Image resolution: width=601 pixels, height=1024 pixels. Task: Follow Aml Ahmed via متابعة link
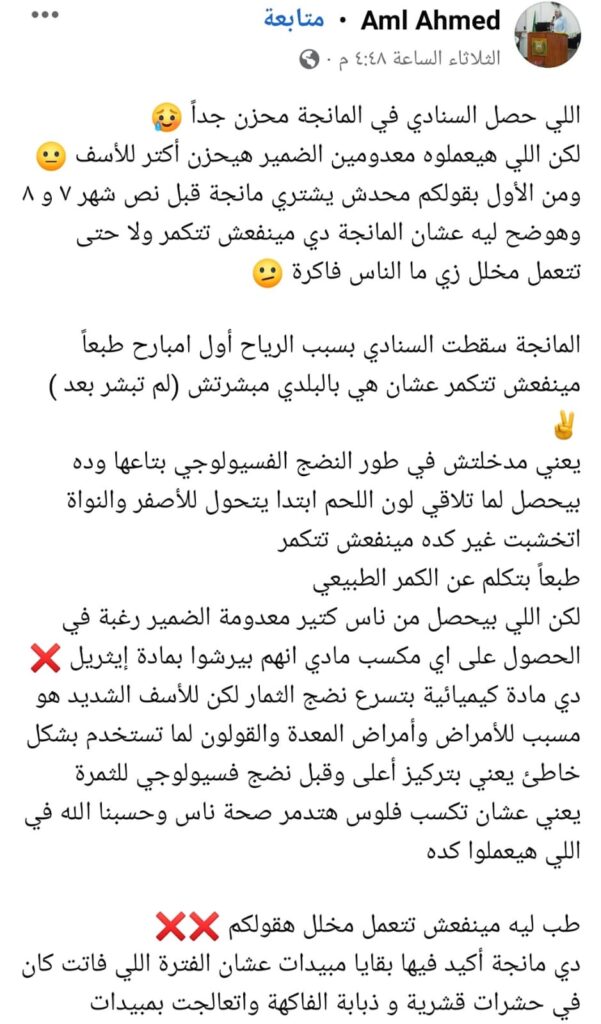point(293,20)
